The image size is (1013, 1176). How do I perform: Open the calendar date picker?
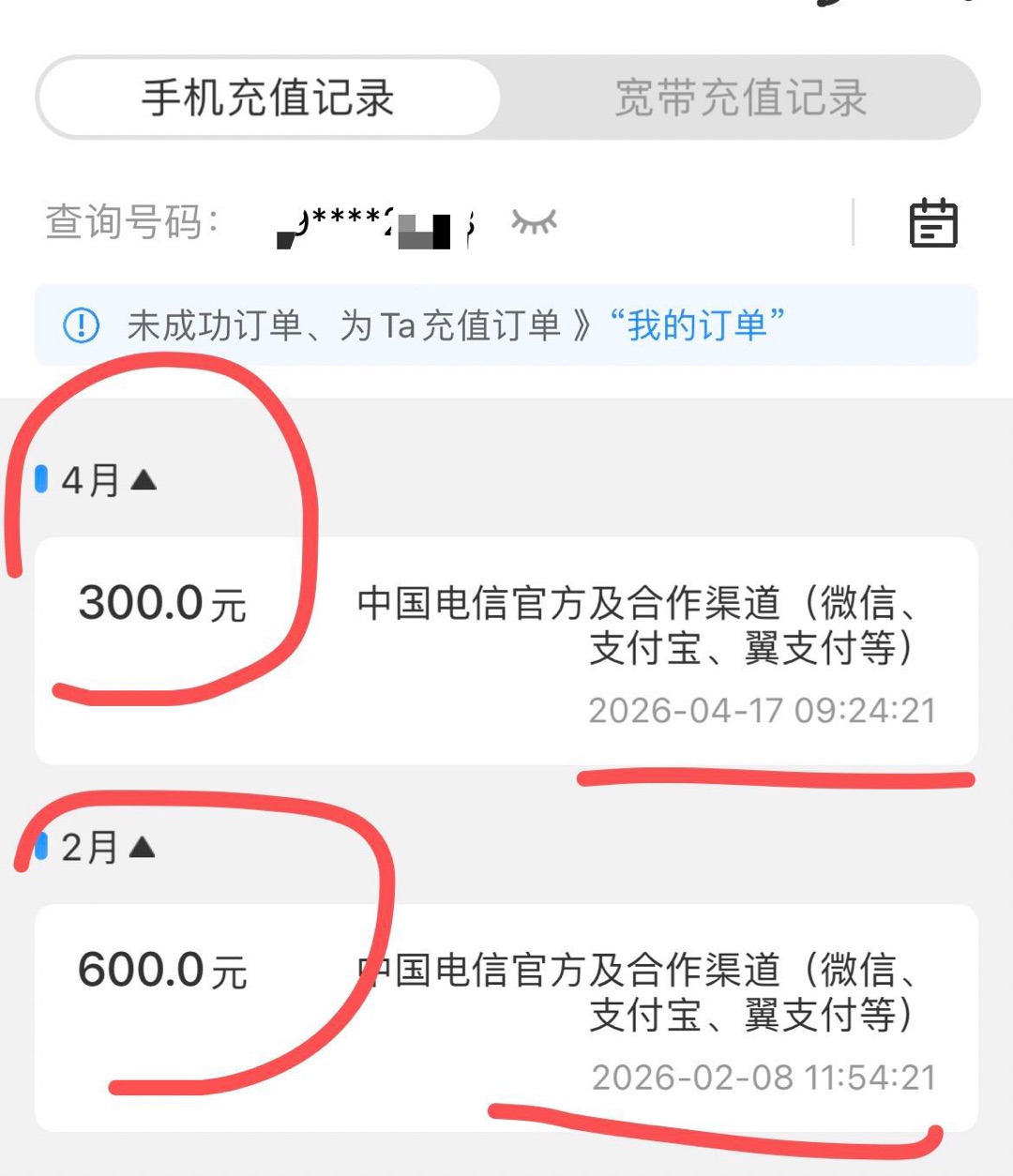(x=932, y=223)
